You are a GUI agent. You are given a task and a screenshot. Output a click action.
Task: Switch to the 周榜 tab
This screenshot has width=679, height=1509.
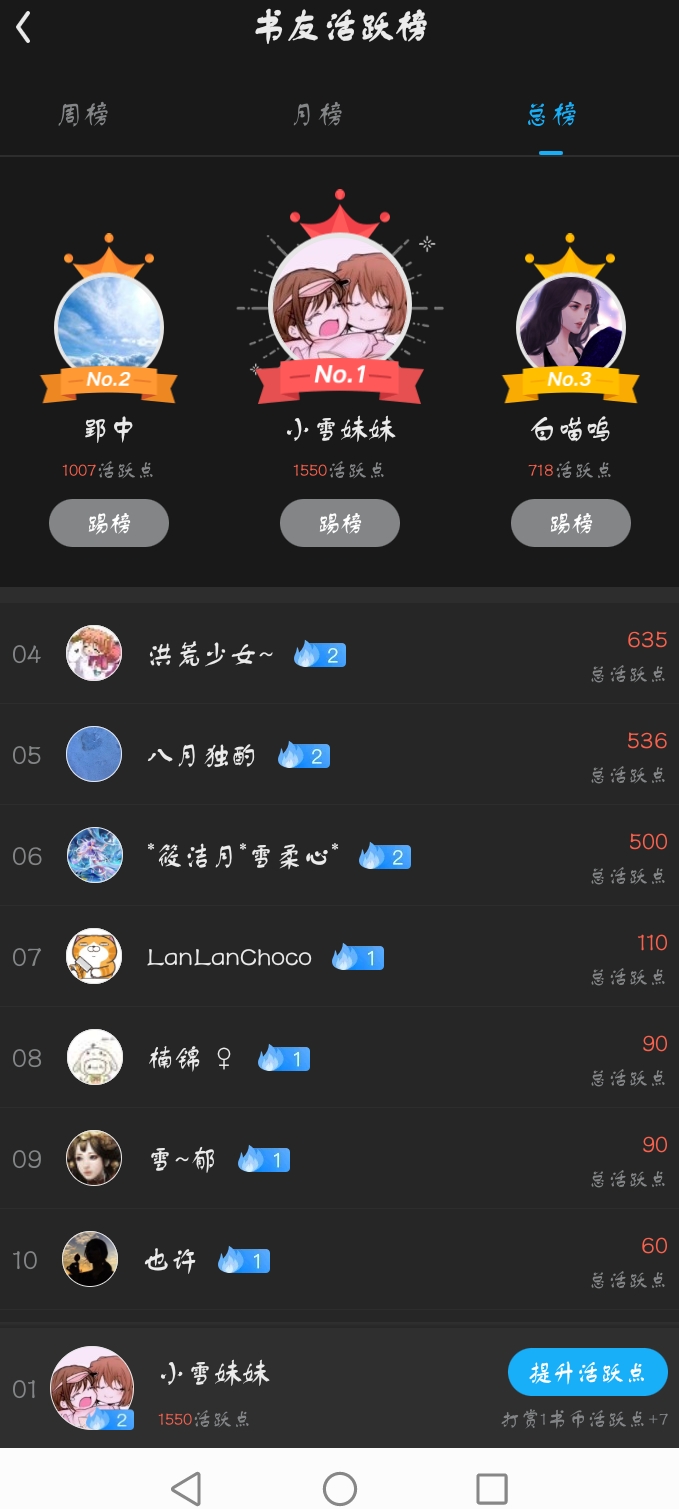pyautogui.click(x=83, y=115)
